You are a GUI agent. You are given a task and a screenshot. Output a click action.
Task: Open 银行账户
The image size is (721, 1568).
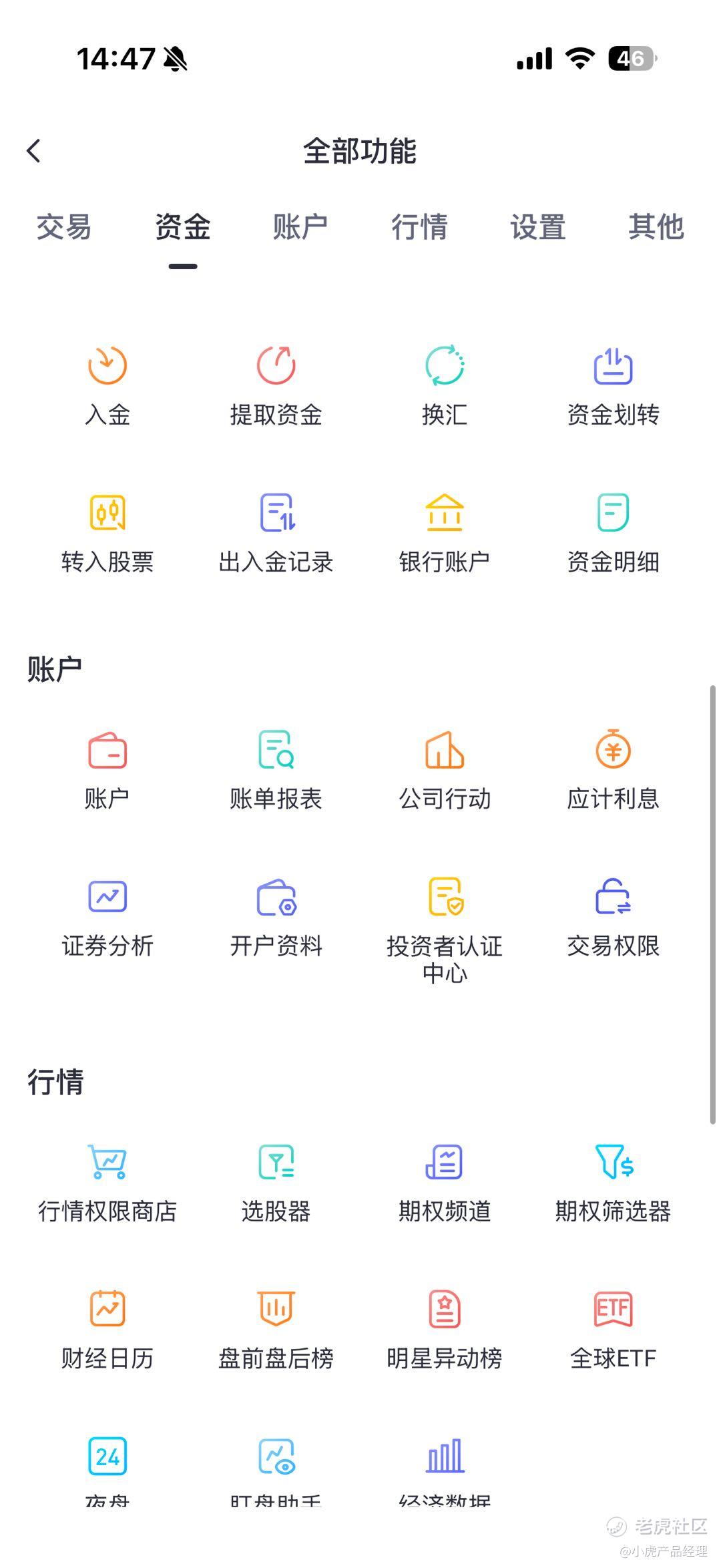point(445,532)
